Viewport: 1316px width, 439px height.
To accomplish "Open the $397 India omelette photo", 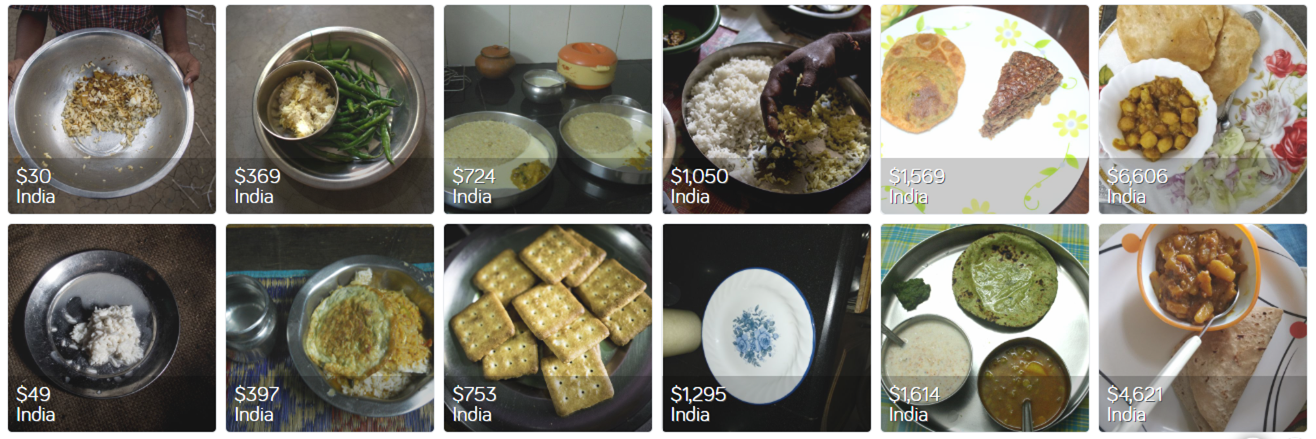I will 330,327.
